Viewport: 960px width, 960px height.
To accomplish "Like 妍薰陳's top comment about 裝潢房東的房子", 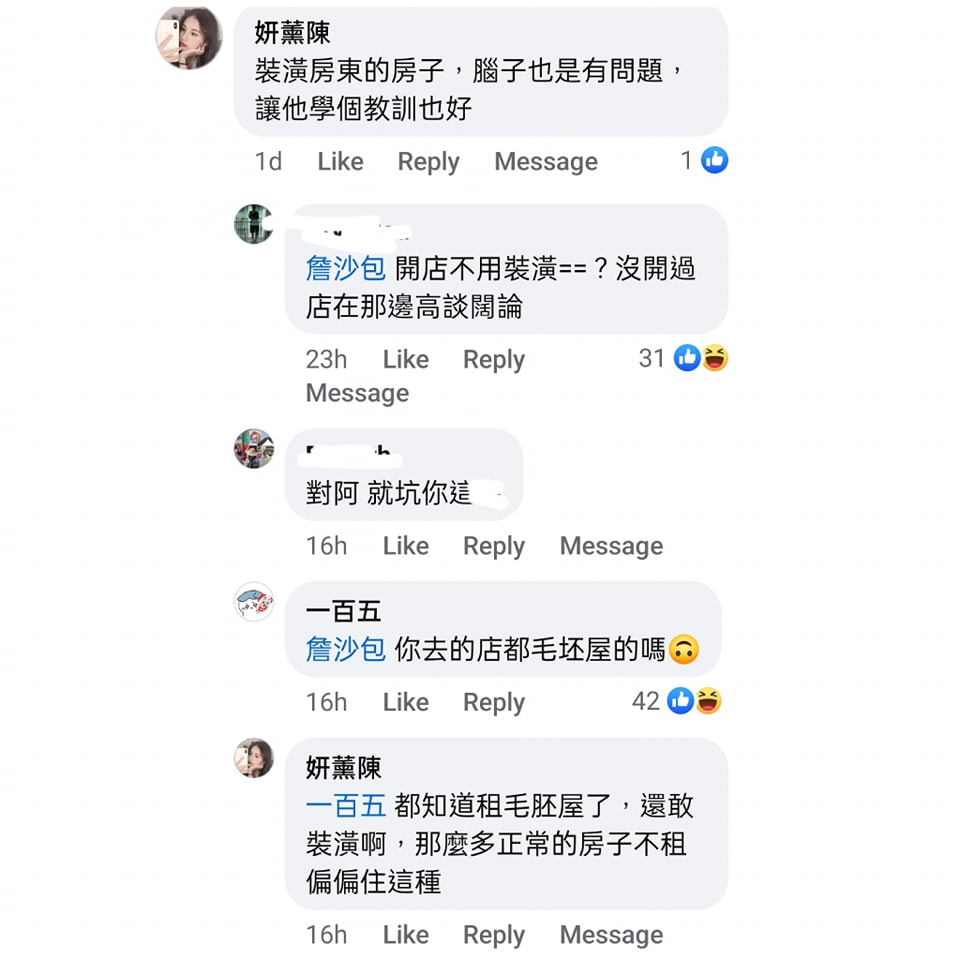I will (x=340, y=162).
